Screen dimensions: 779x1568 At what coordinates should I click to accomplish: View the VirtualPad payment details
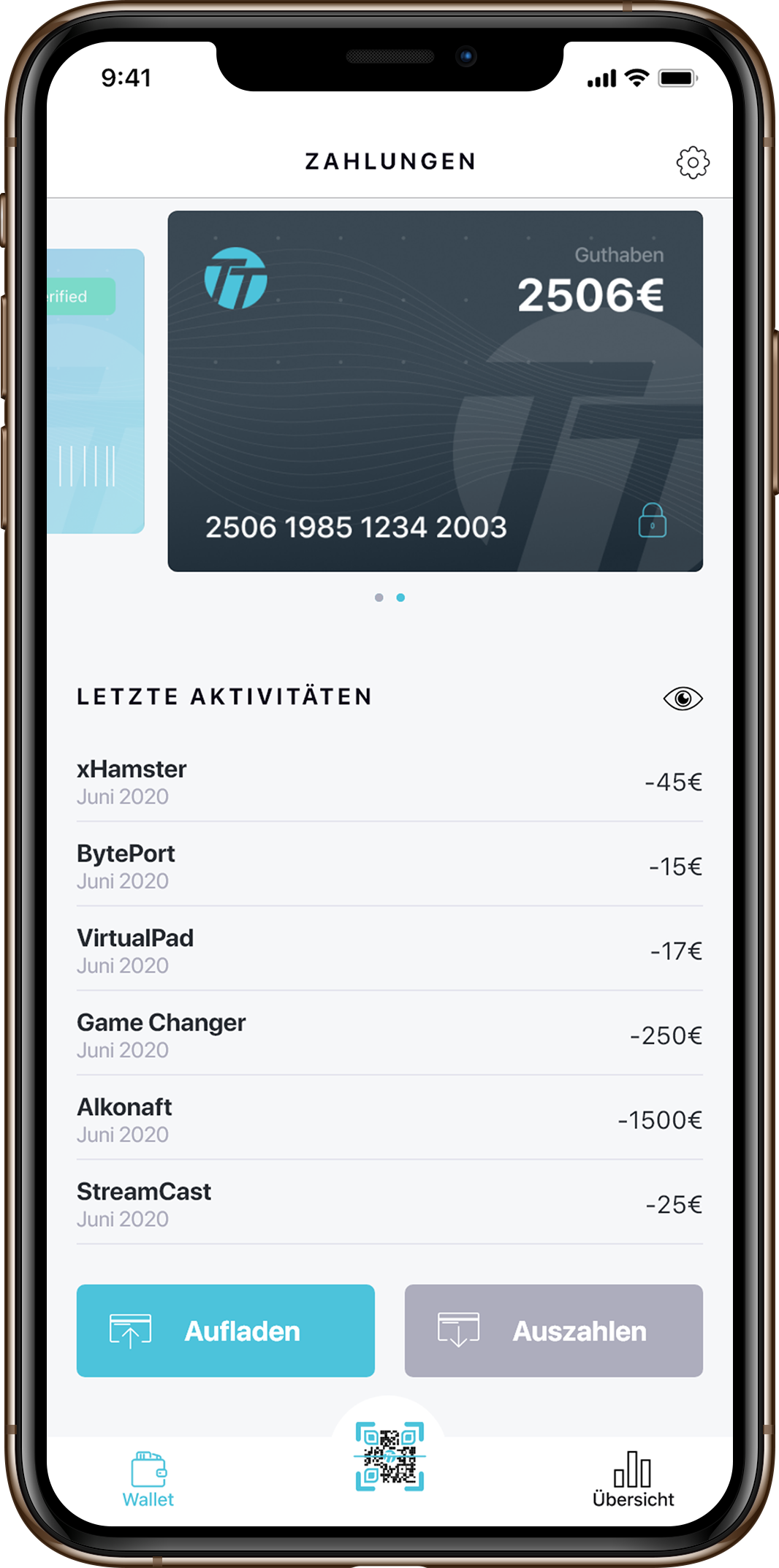(389, 951)
